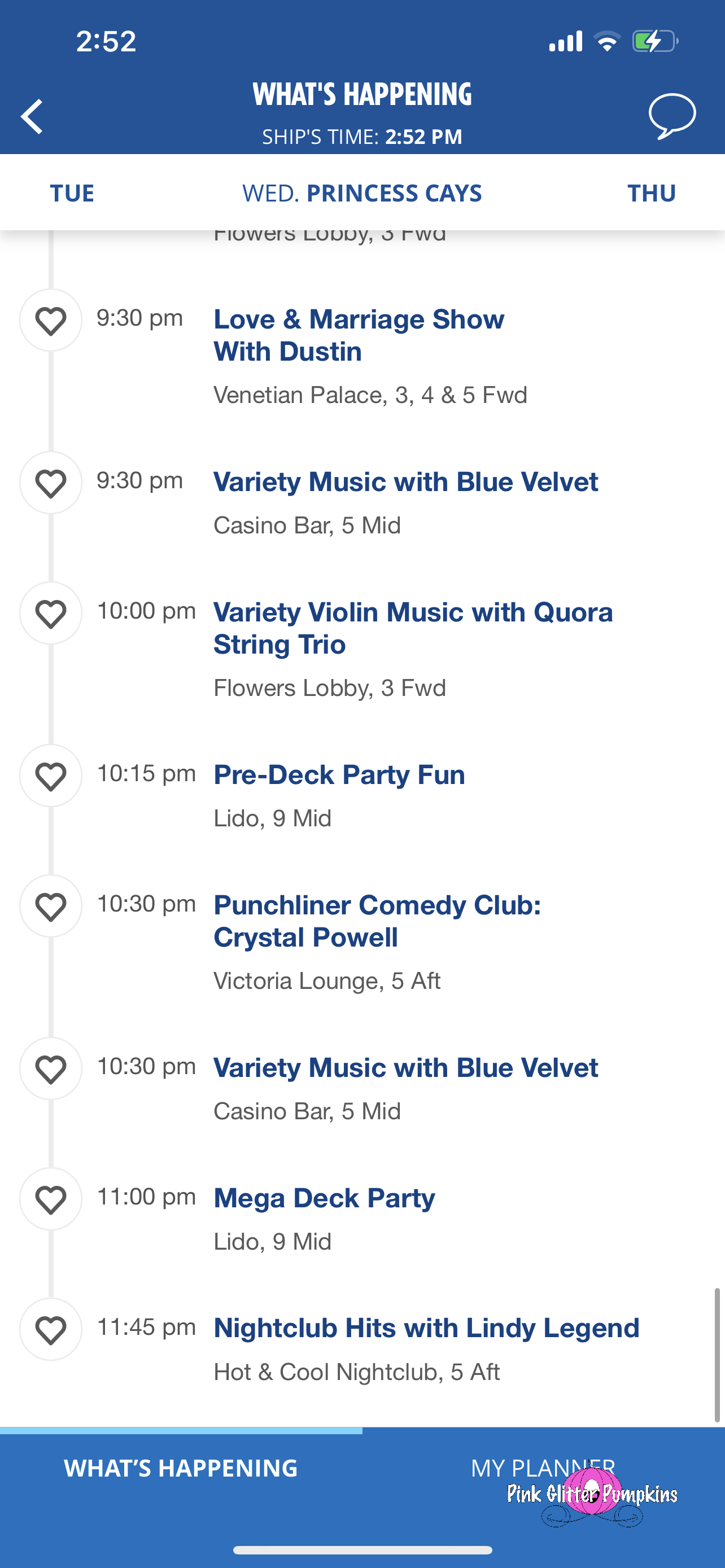This screenshot has height=1568, width=725.
Task: Open the Mega Deck Party event
Action: (324, 1198)
